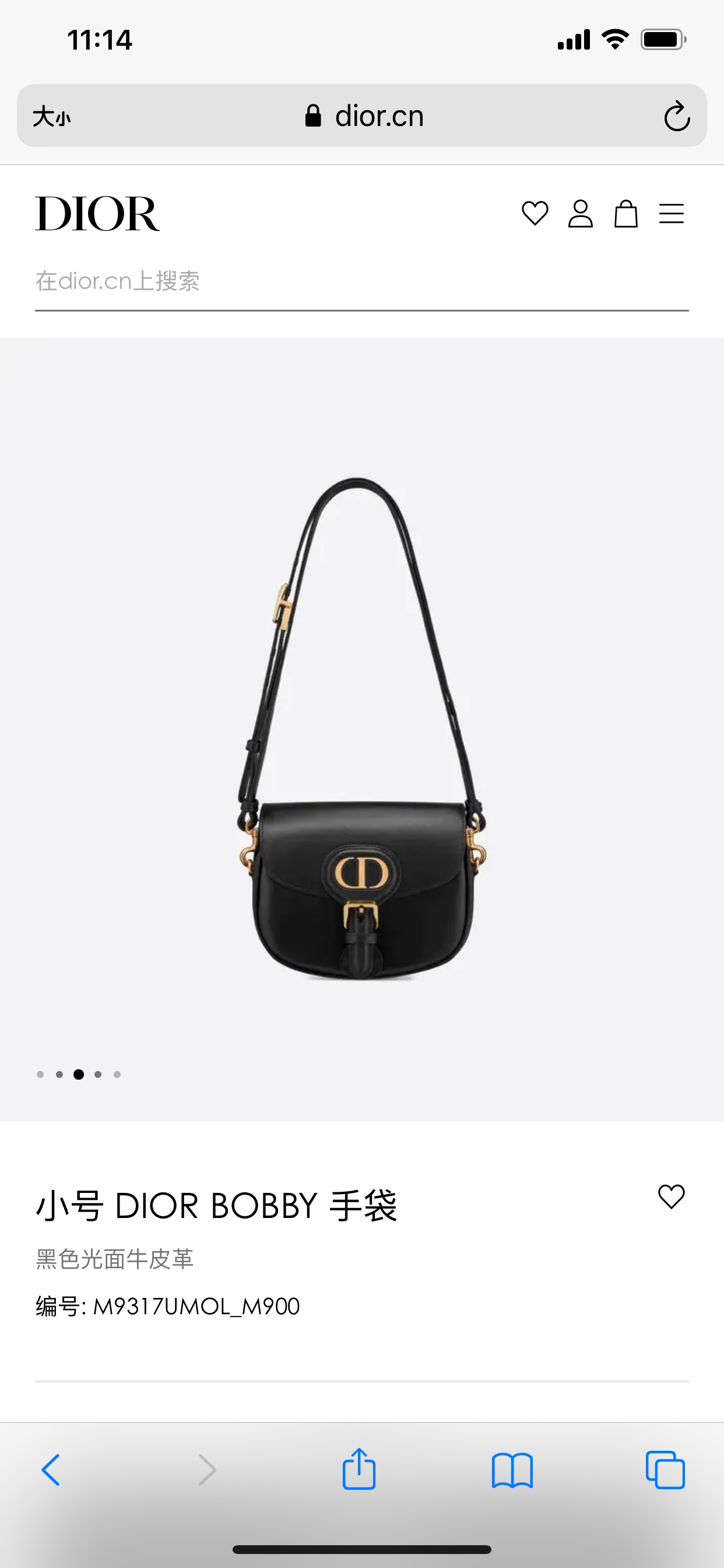Screen dimensions: 724x1568
Task: Add Dior Bobby bag to wishlist
Action: click(x=671, y=1196)
